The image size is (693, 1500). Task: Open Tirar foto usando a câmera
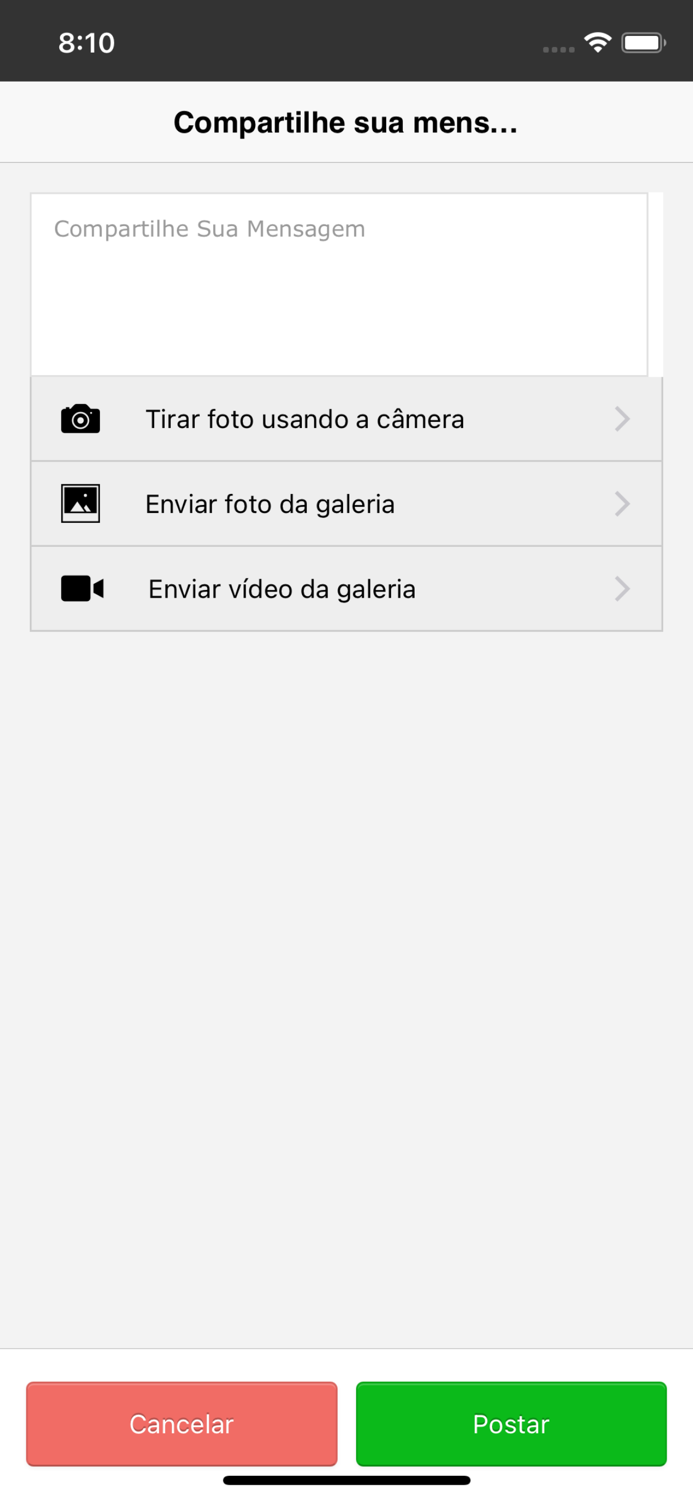(x=346, y=419)
